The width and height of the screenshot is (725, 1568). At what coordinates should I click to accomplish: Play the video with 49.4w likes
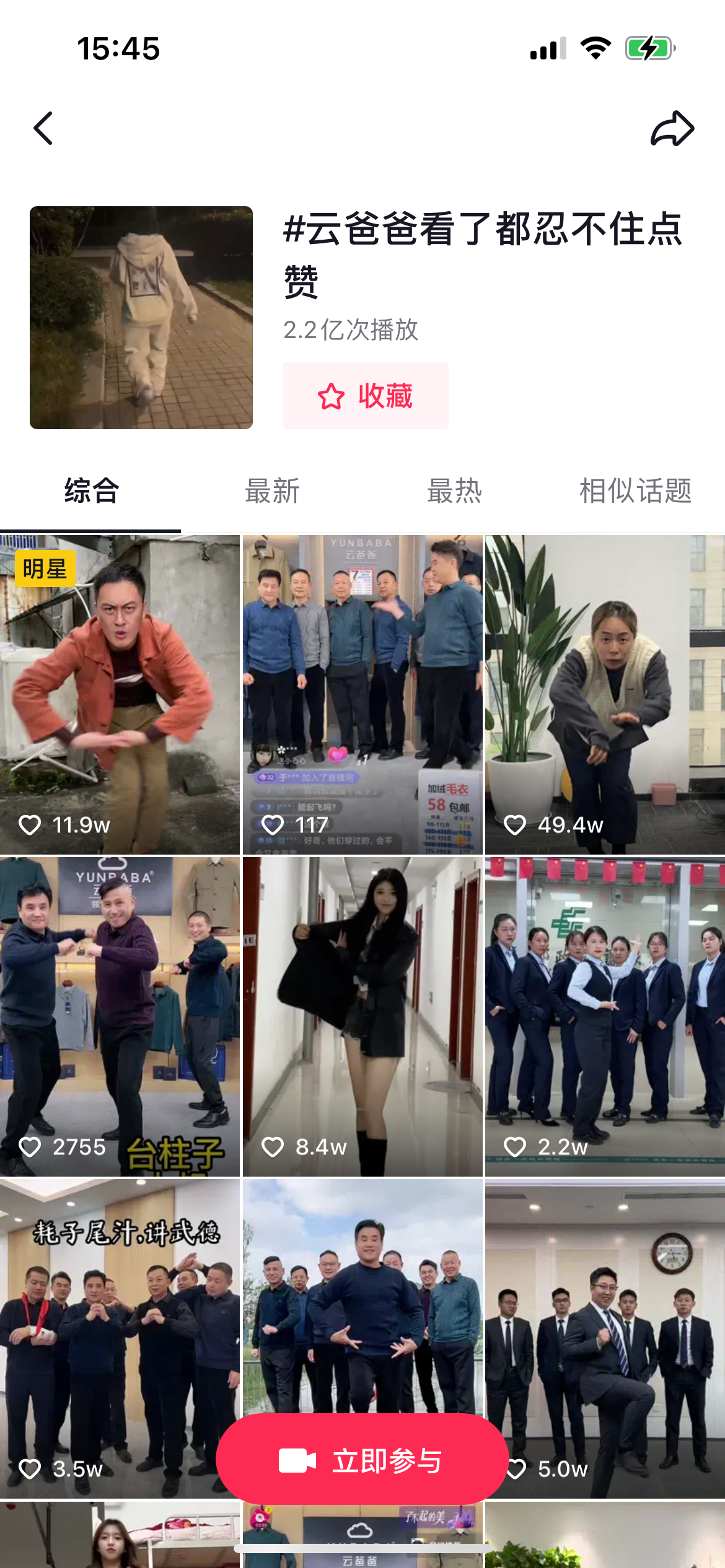[605, 694]
